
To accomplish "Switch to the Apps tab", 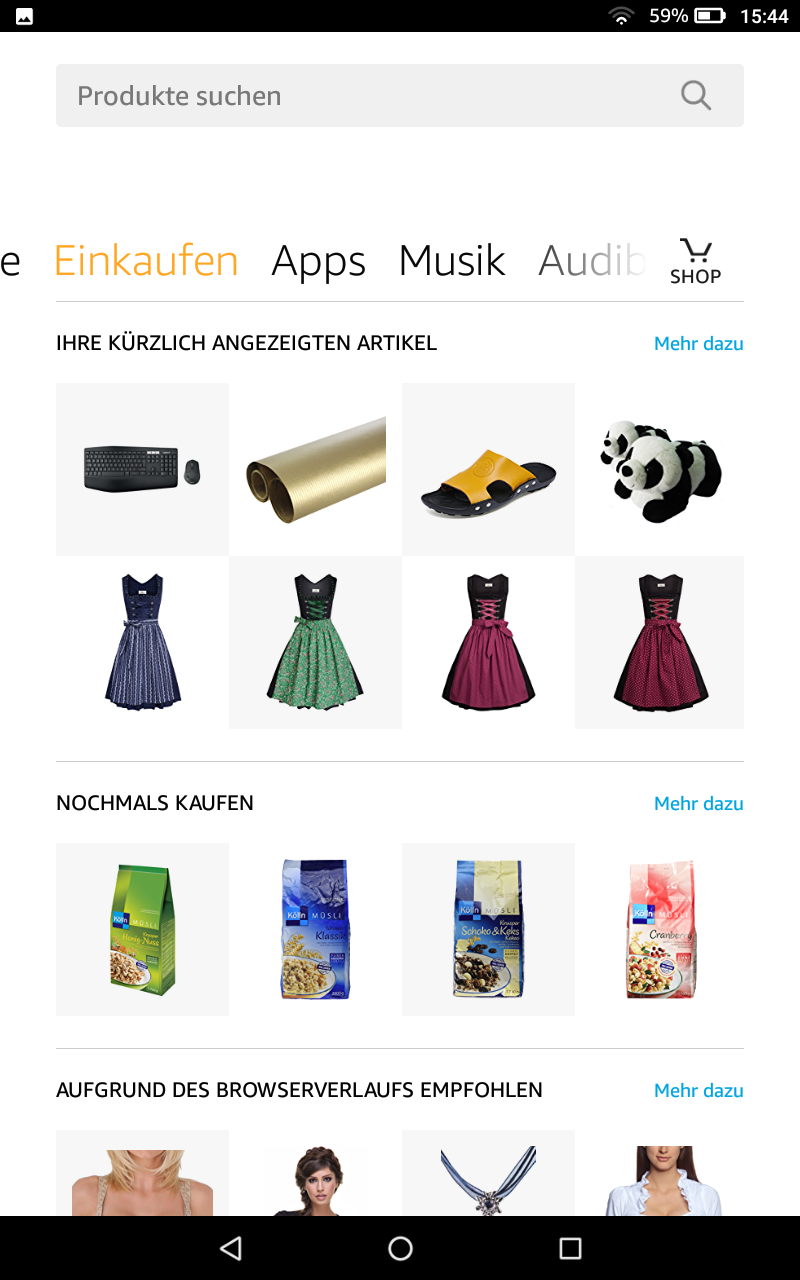I will pos(318,262).
